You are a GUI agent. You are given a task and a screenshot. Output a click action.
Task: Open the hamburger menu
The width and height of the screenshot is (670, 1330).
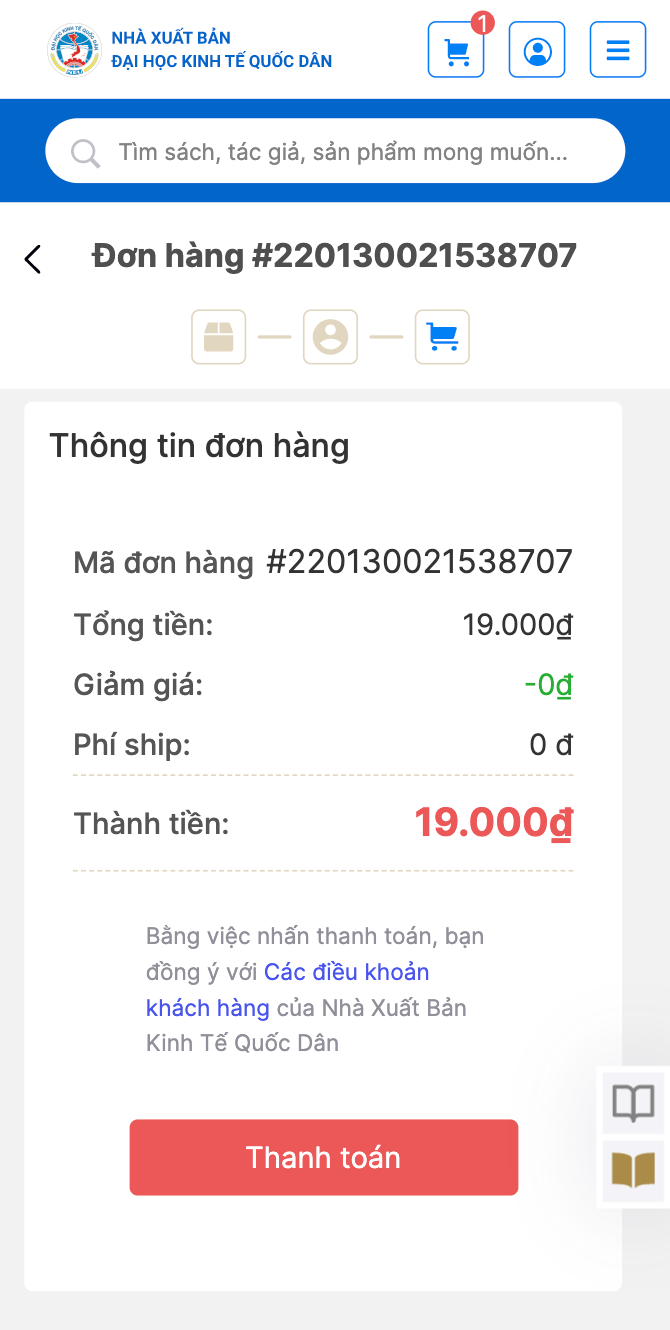(618, 50)
